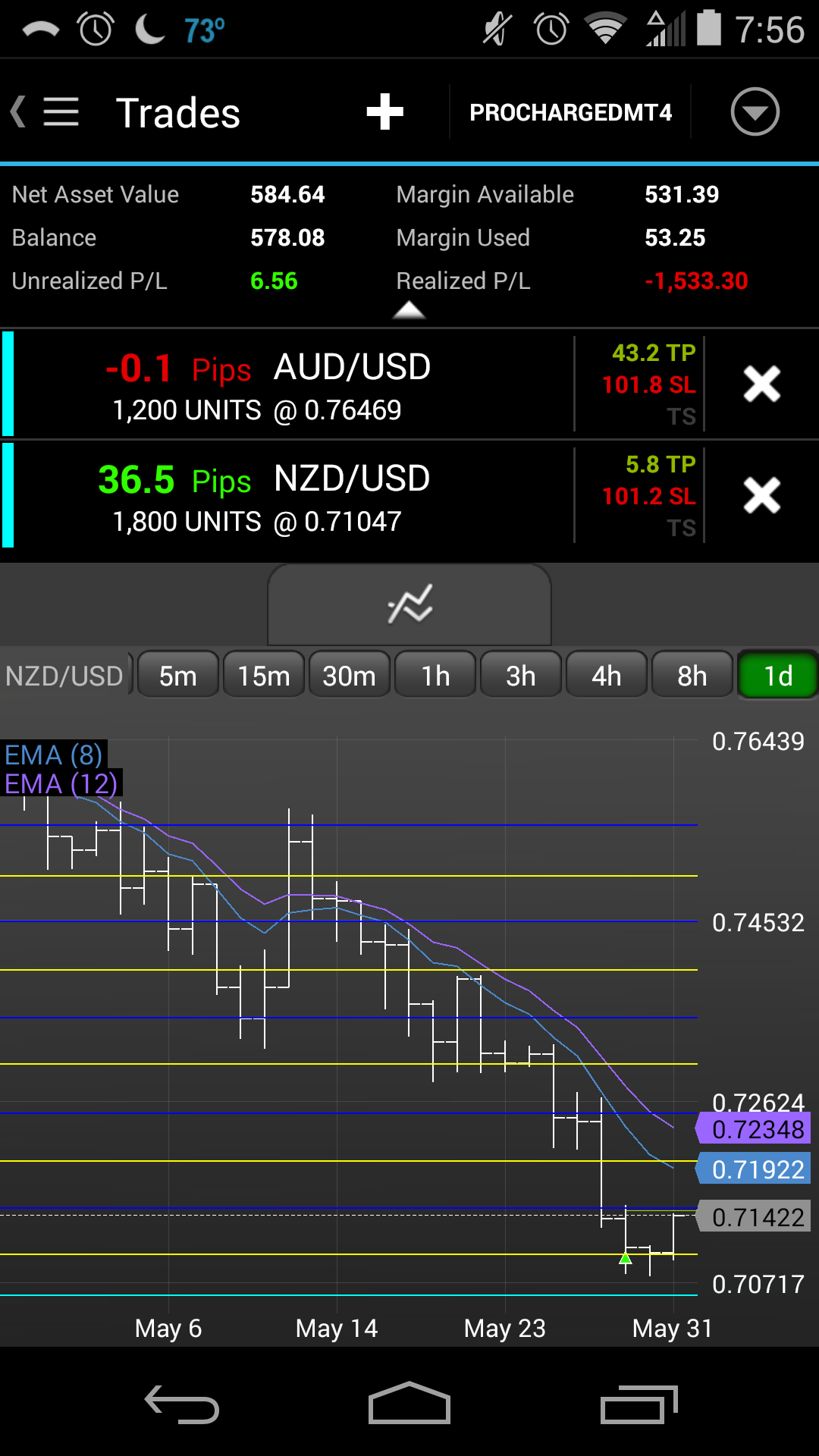Change chart to 4h timeframe
Screen dimensions: 819x1456
point(606,675)
